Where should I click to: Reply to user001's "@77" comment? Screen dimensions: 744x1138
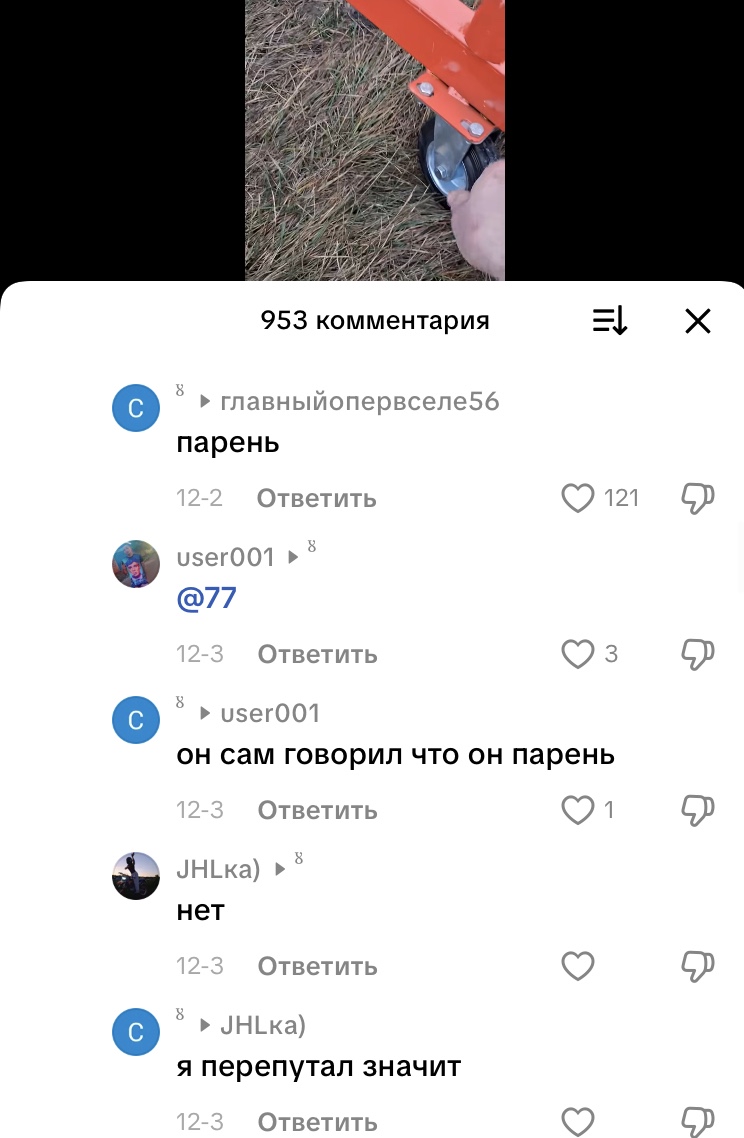tap(317, 654)
